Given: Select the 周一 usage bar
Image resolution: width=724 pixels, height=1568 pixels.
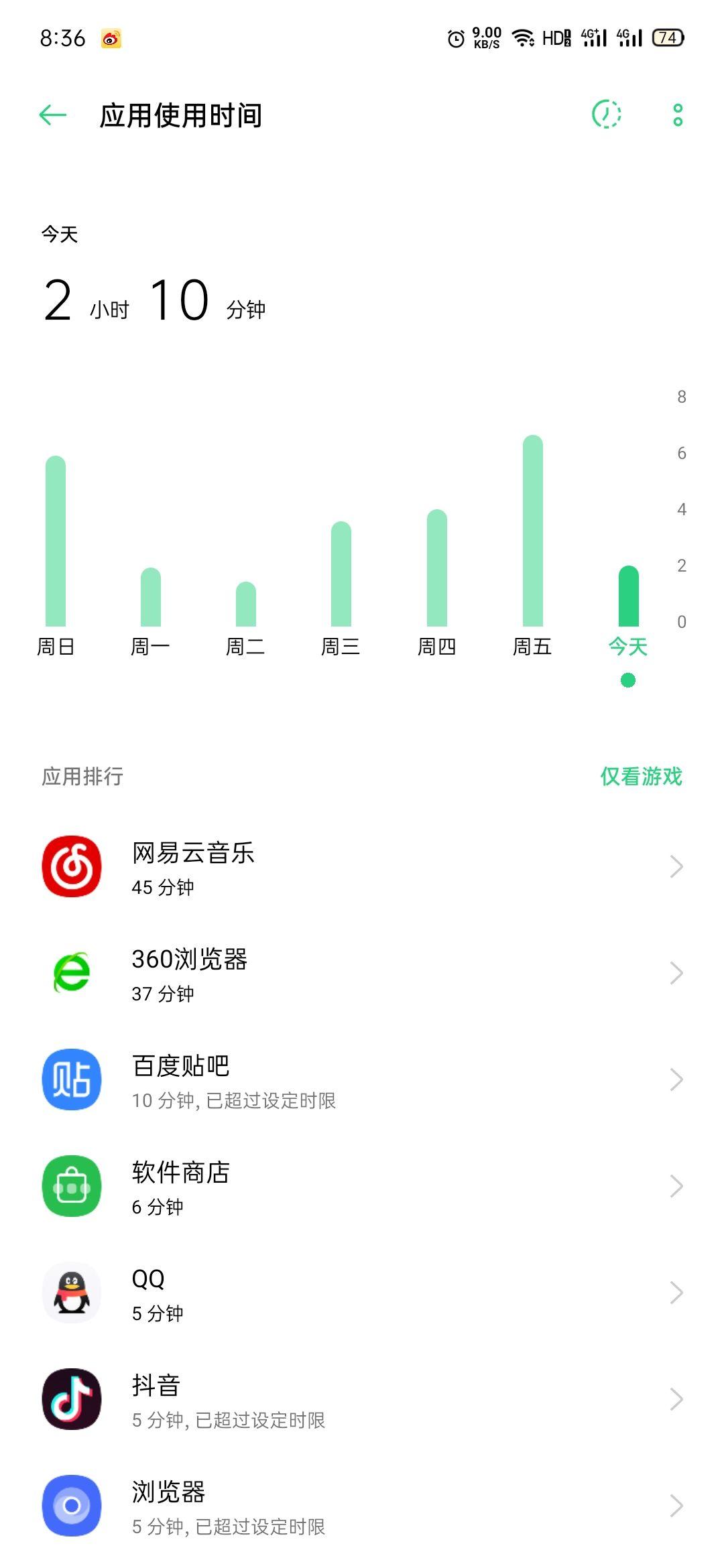Looking at the screenshot, I should pos(151,597).
